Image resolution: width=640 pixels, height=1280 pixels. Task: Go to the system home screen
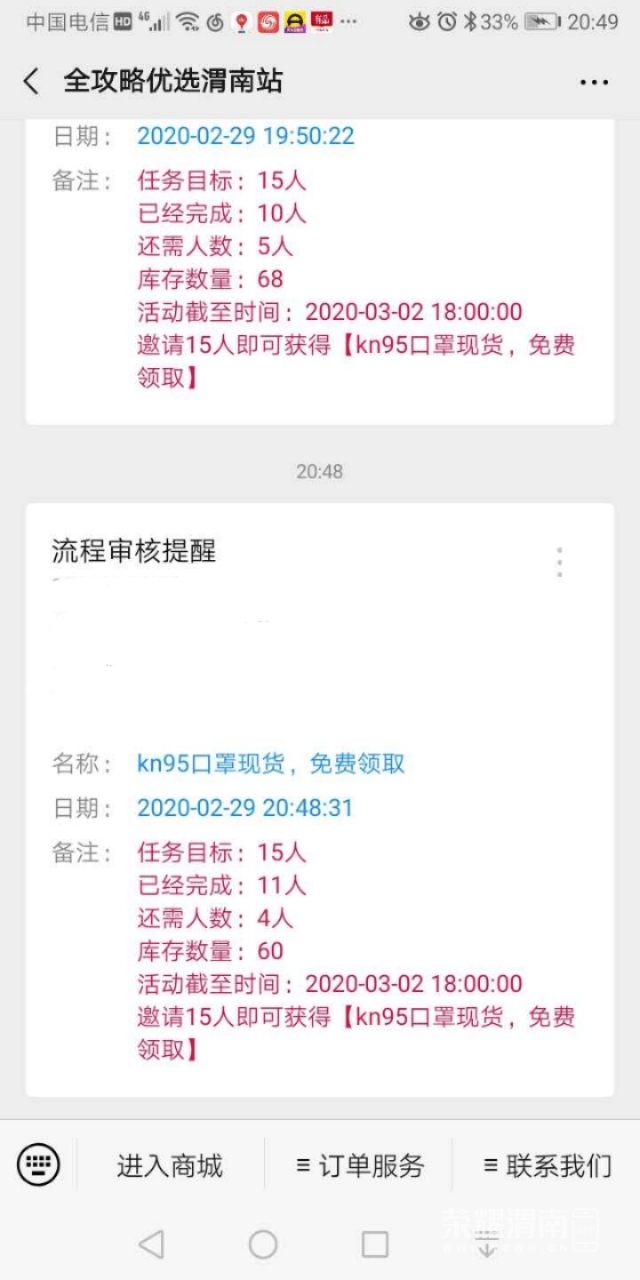(263, 1244)
